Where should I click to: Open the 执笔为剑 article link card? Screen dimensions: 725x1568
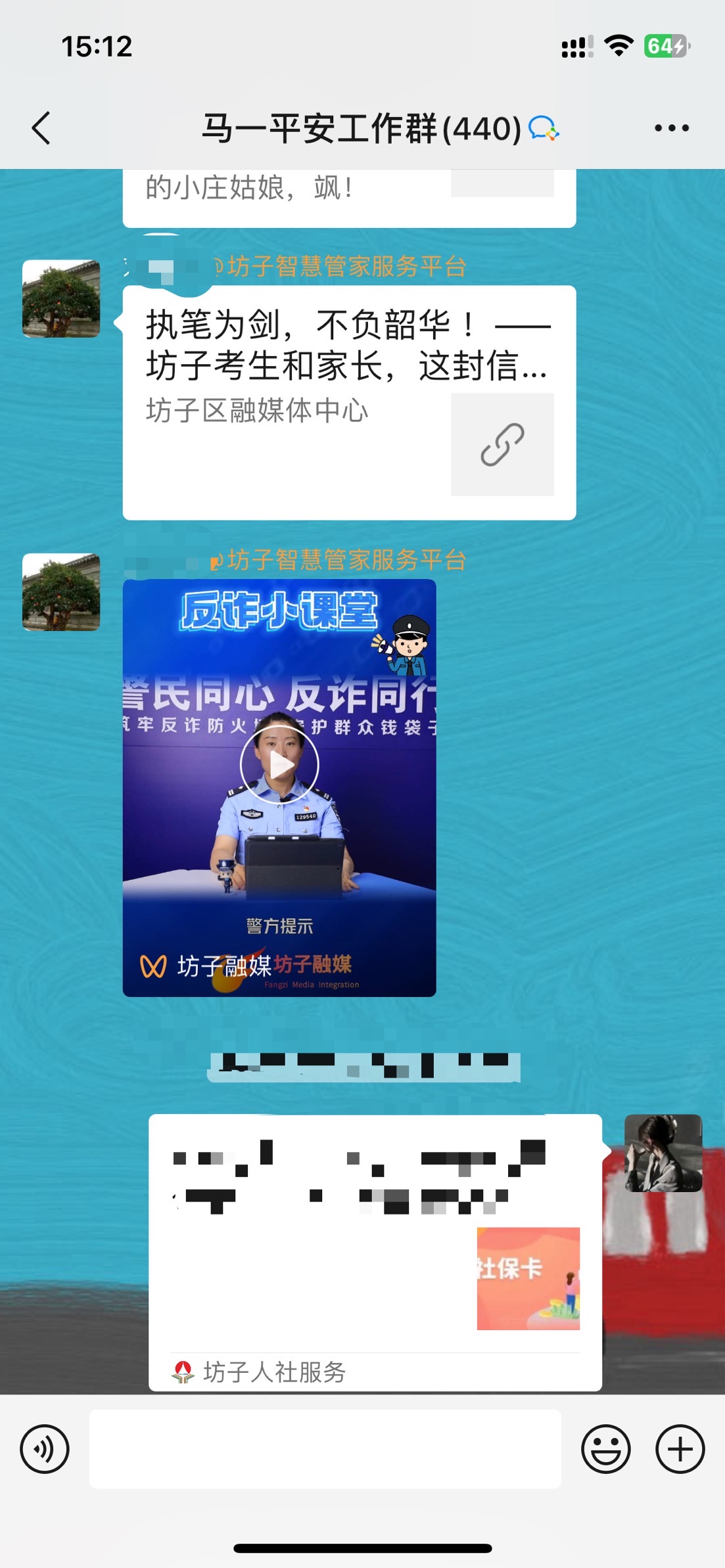click(x=348, y=402)
